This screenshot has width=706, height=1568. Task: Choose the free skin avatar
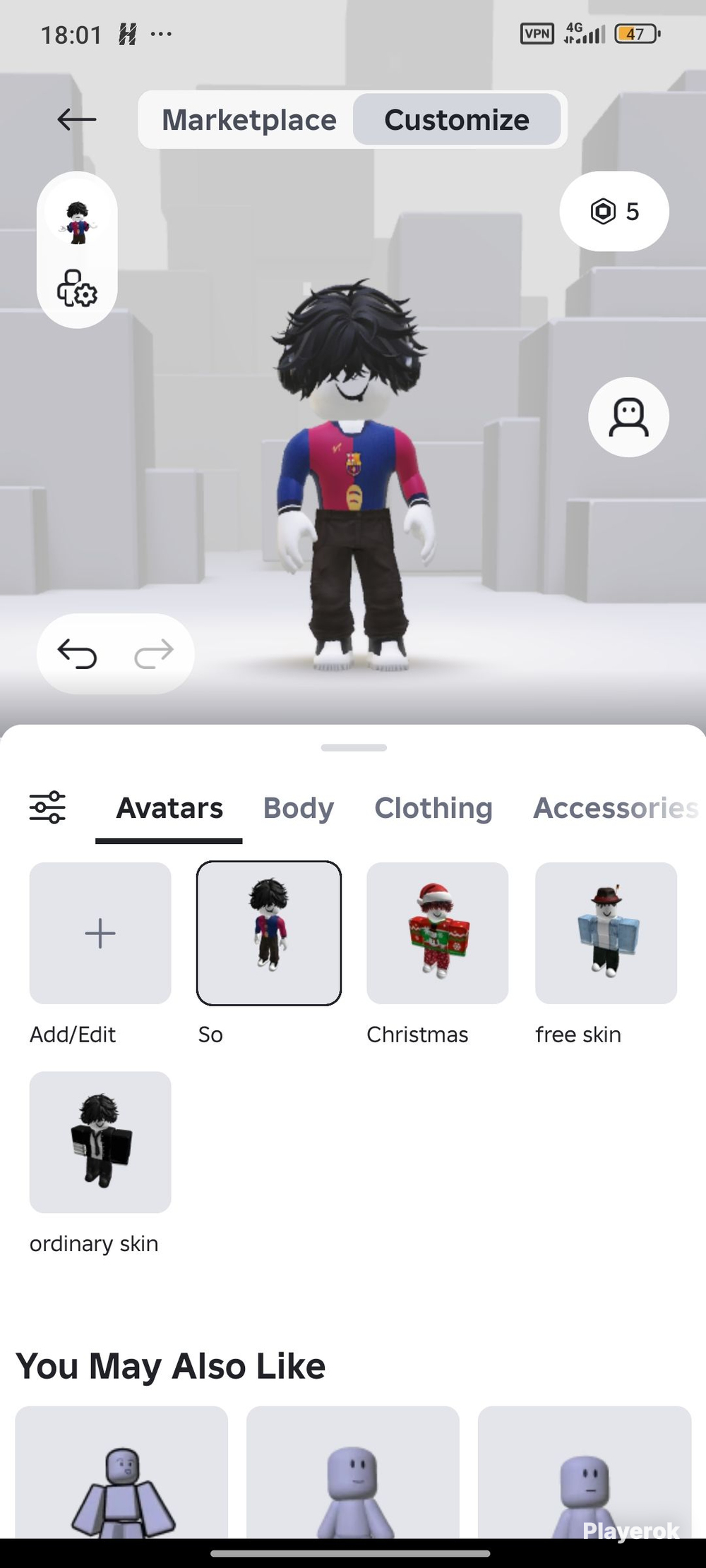coord(606,933)
